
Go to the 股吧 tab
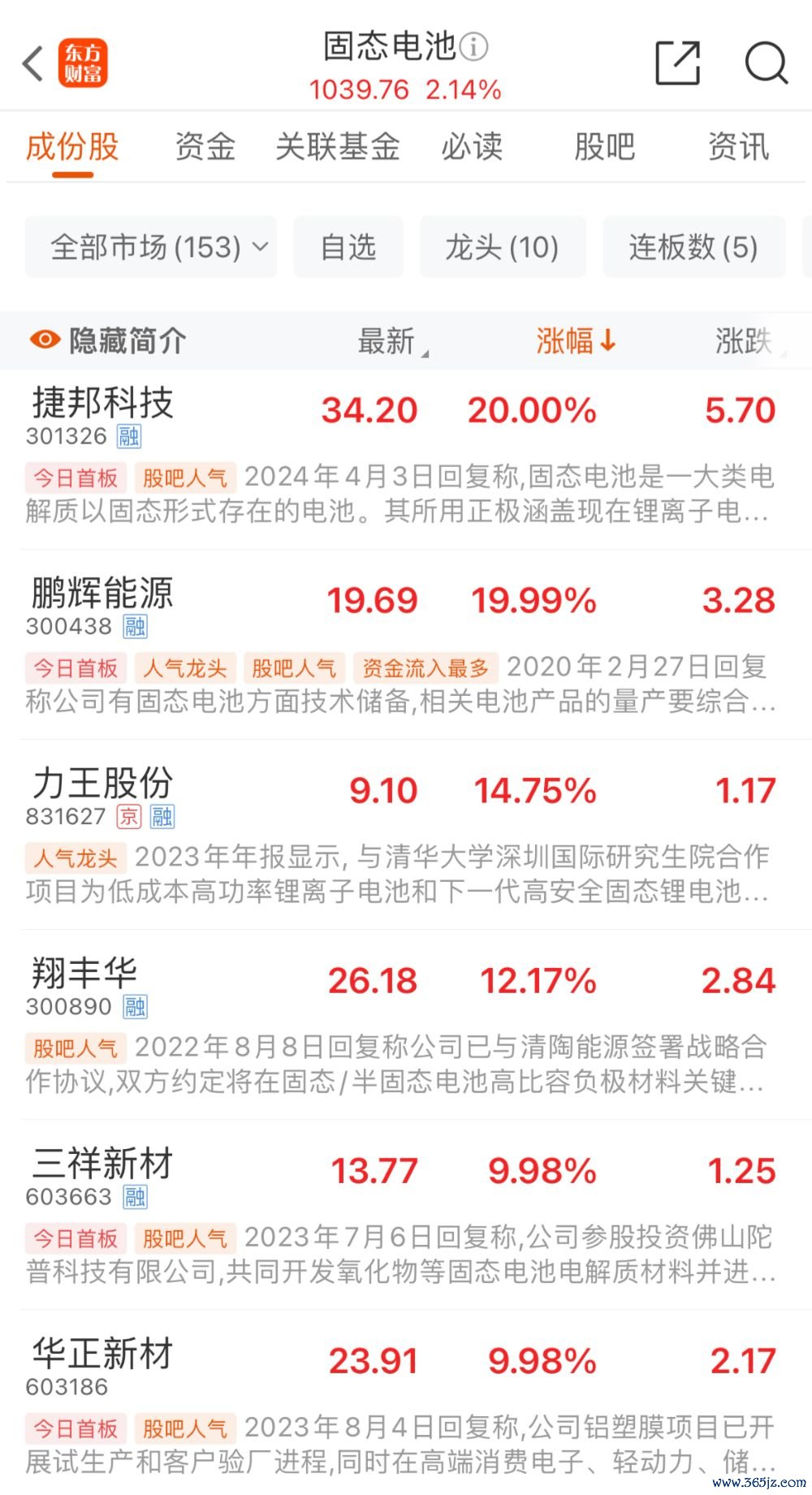[604, 147]
